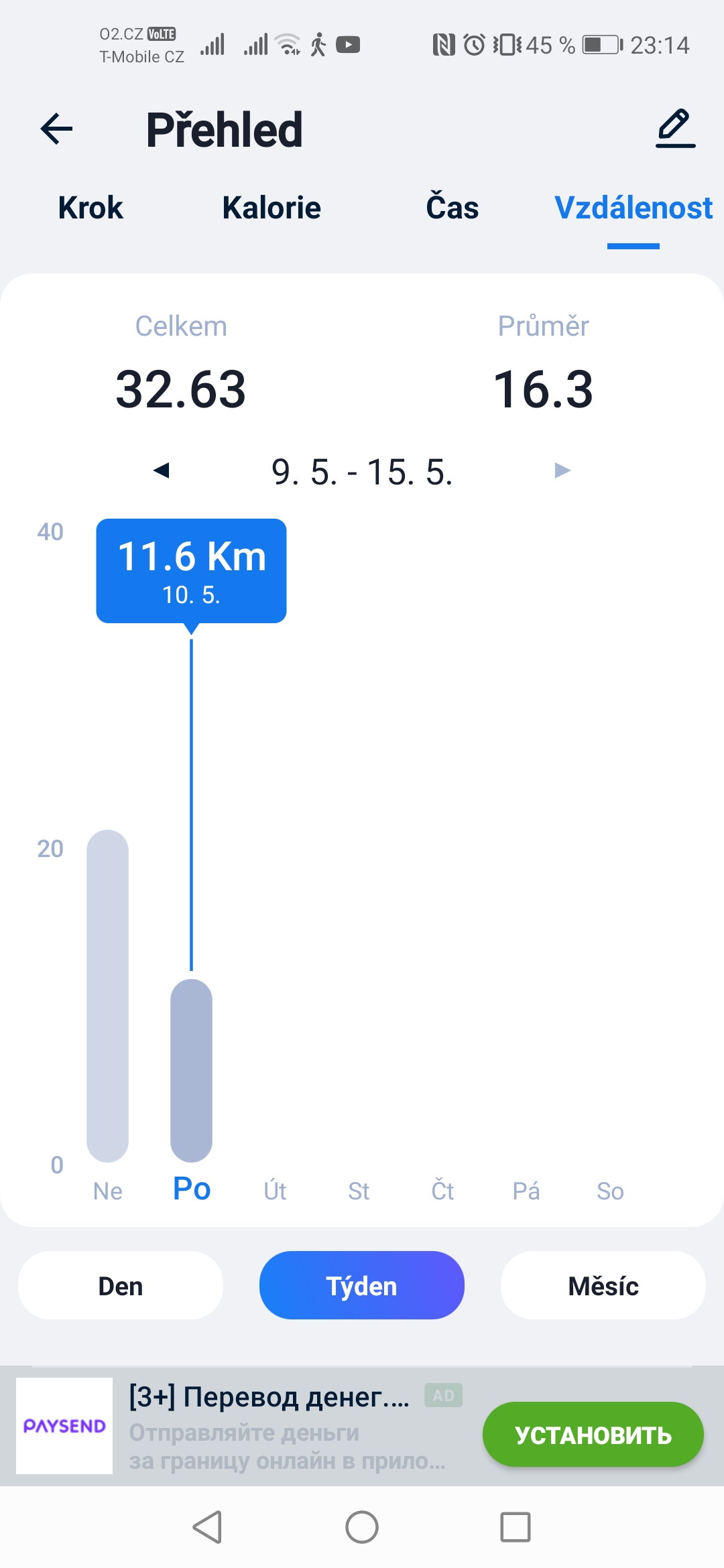Select the Po bar in the chart
The image size is (724, 1568).
(x=191, y=1070)
